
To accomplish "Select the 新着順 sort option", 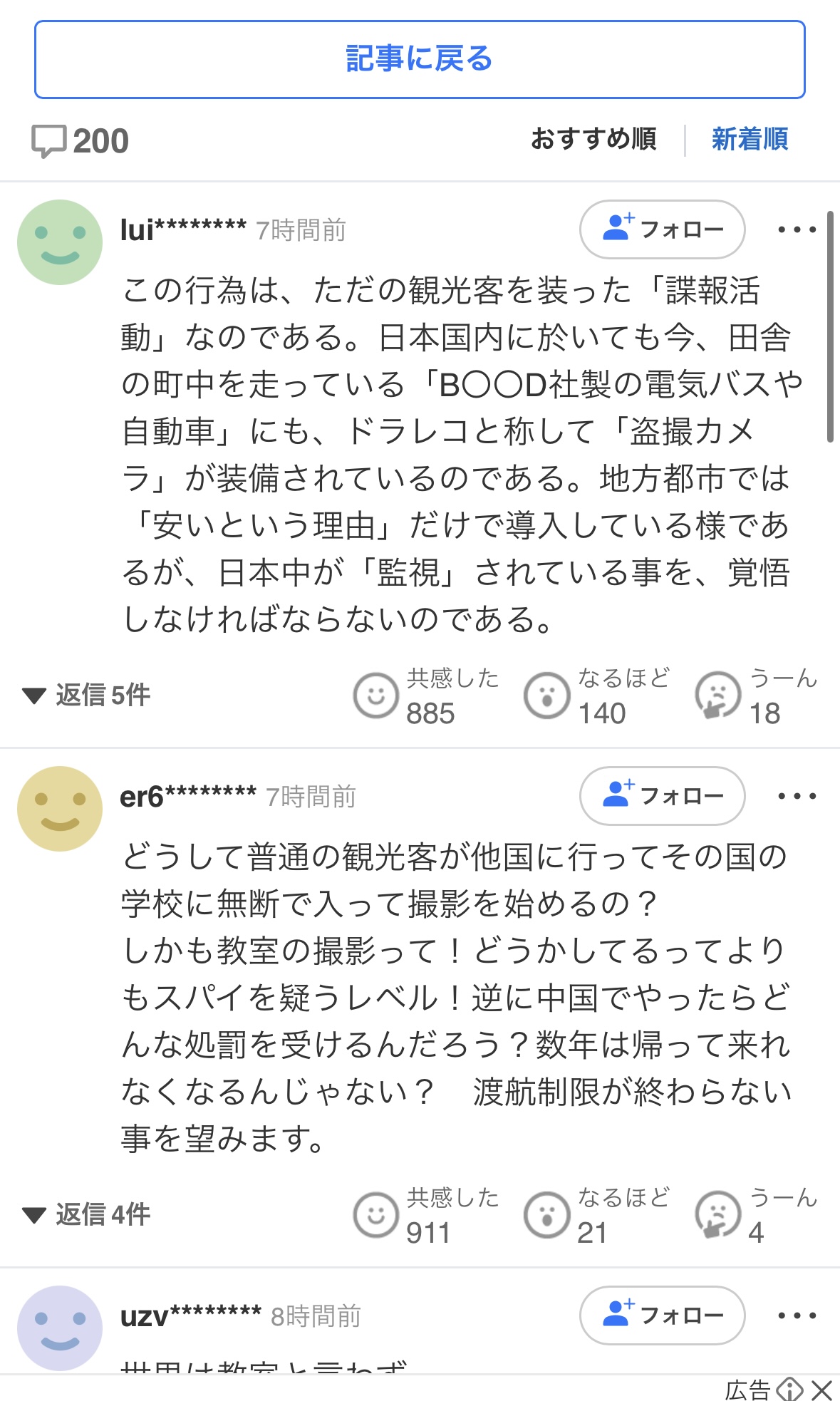I will click(x=749, y=140).
